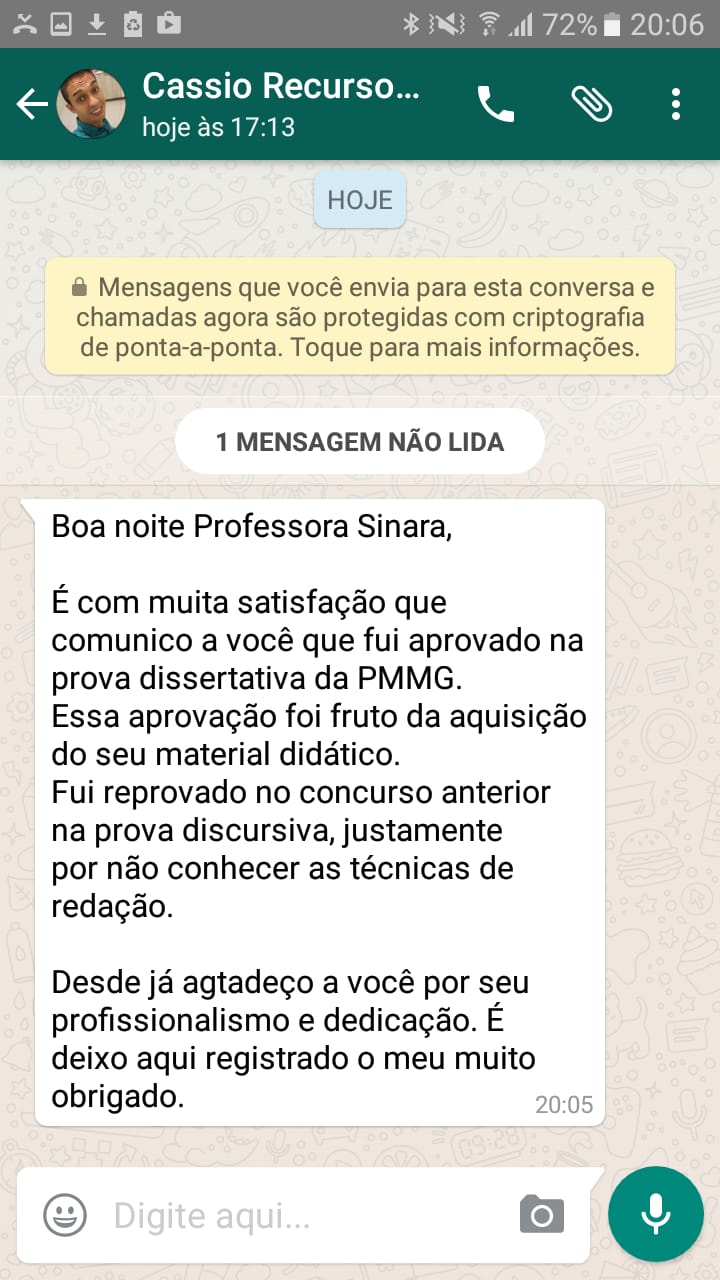720x1280 pixels.
Task: Open the three-dot overflow menu
Action: [676, 104]
